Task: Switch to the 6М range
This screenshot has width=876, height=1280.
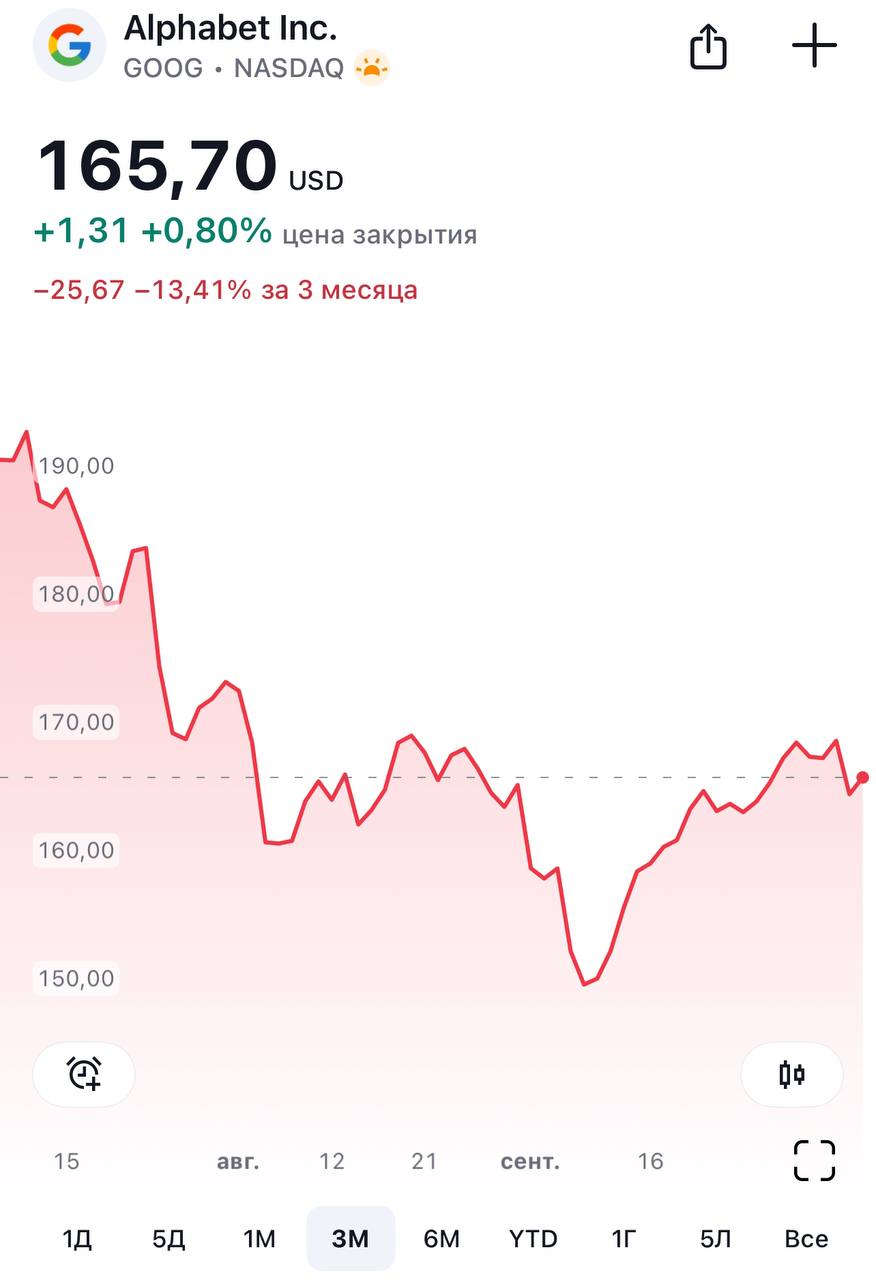Action: point(441,1239)
